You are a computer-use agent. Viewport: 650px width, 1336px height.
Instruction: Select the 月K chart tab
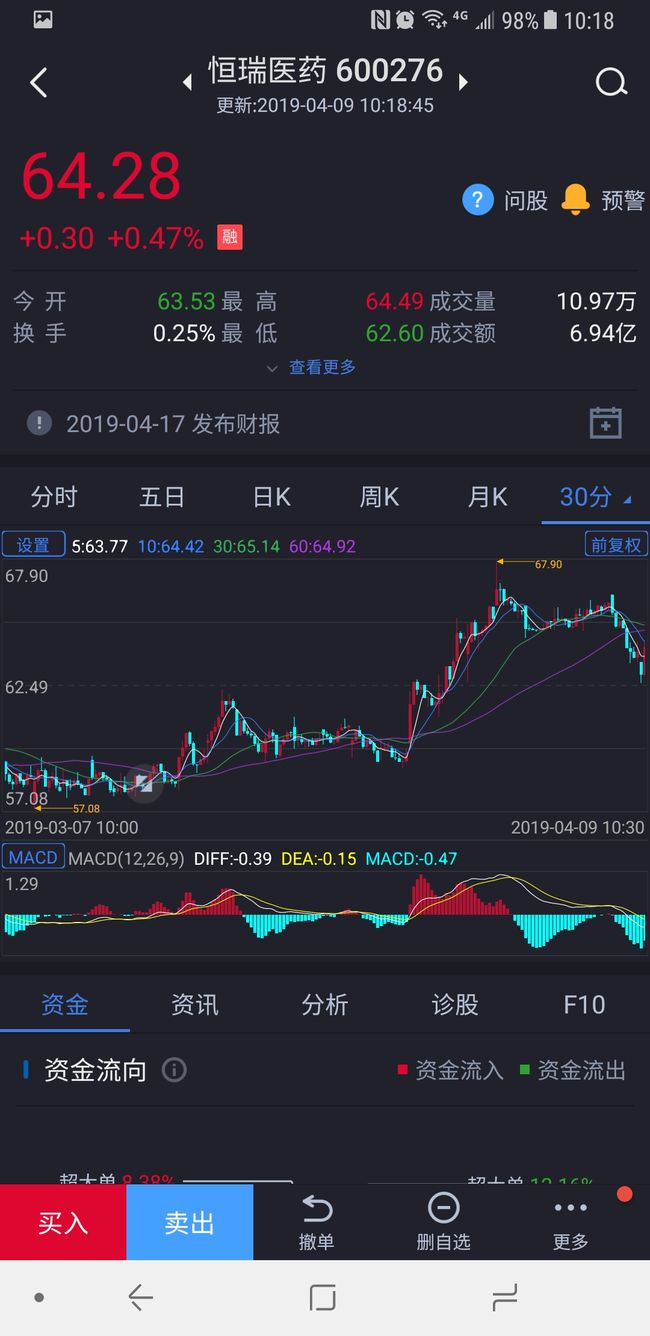coord(487,497)
